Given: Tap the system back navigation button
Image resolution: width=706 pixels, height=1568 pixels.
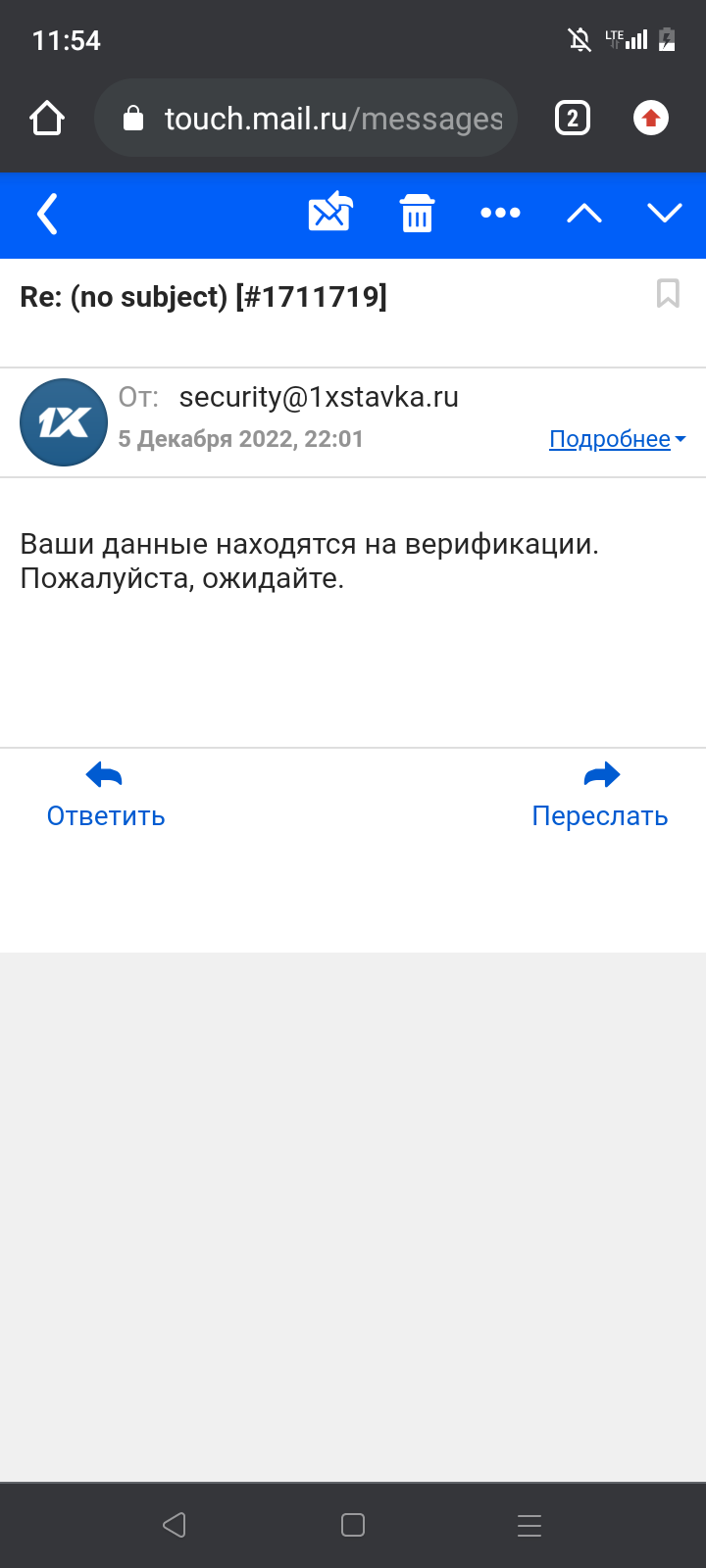Looking at the screenshot, I should (x=175, y=1525).
